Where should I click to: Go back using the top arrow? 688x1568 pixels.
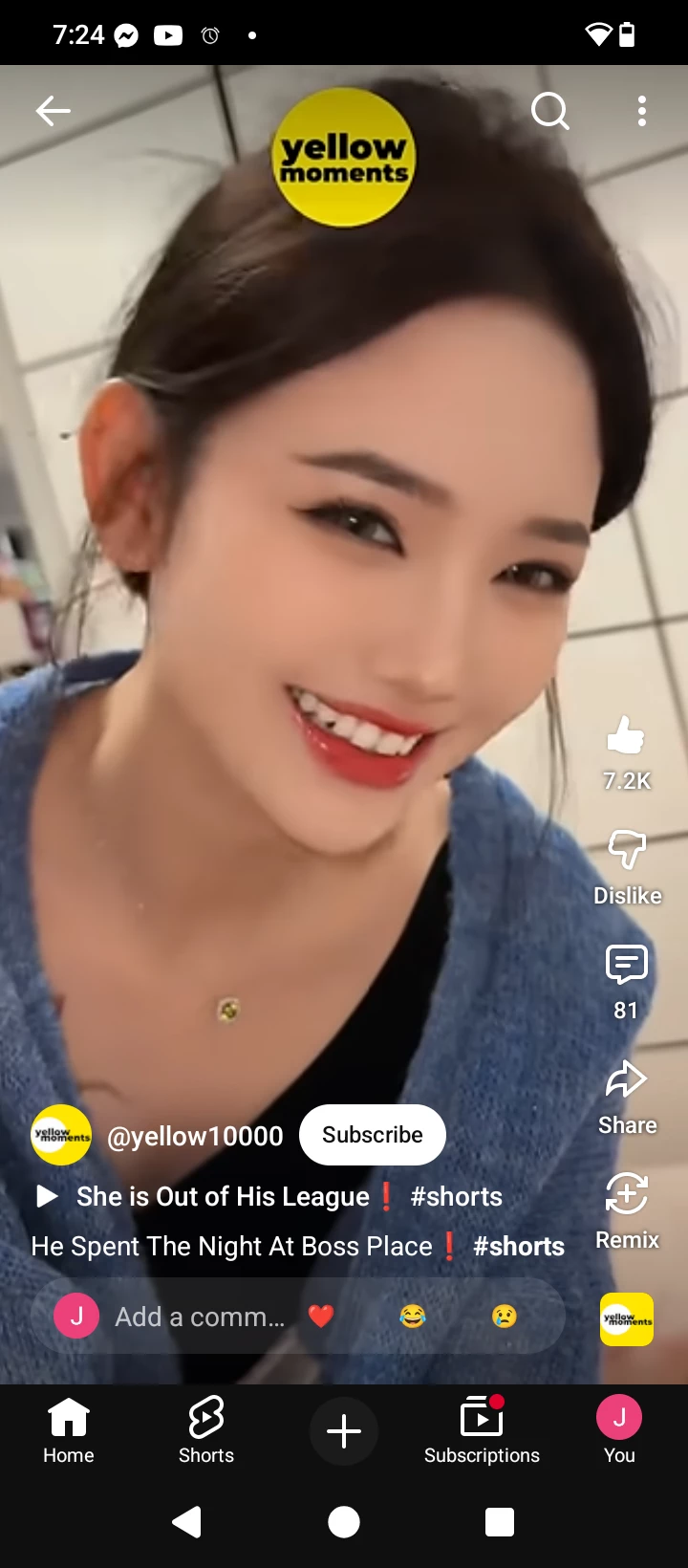pos(54,112)
